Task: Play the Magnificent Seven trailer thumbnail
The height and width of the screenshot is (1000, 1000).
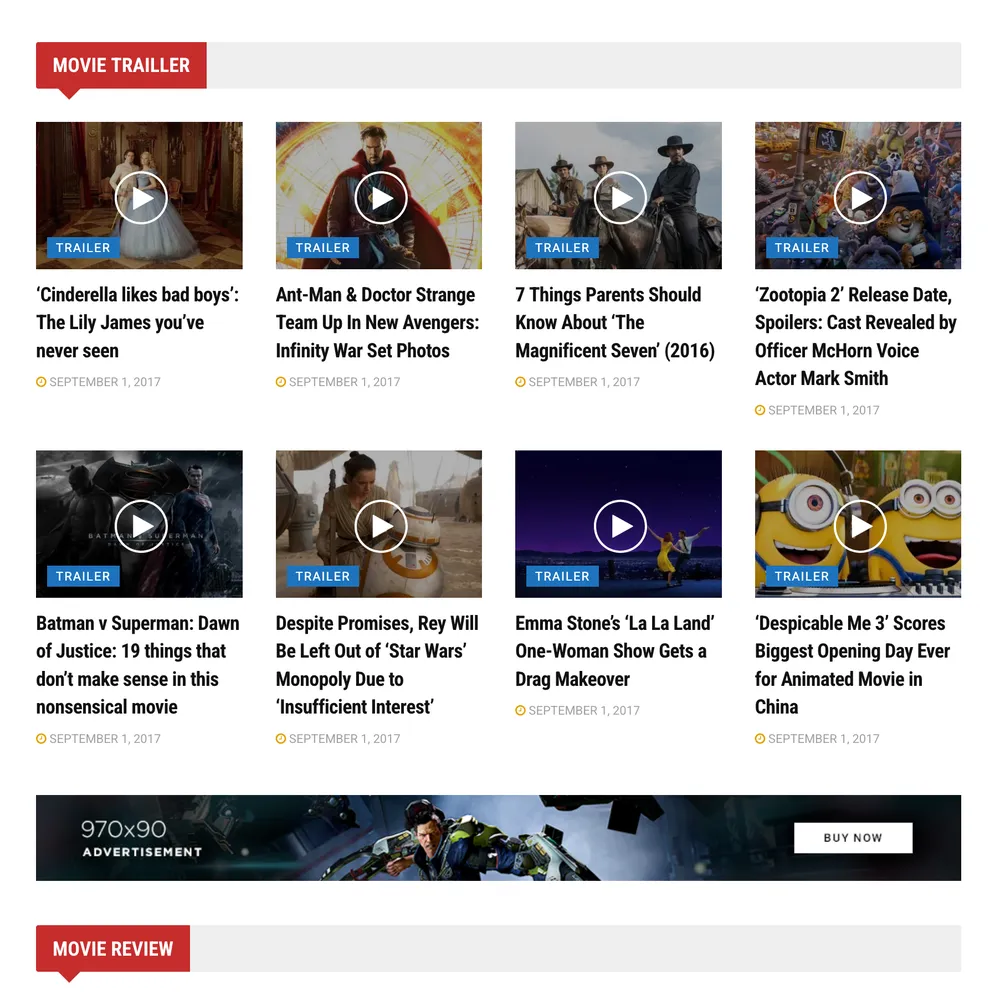Action: (619, 198)
